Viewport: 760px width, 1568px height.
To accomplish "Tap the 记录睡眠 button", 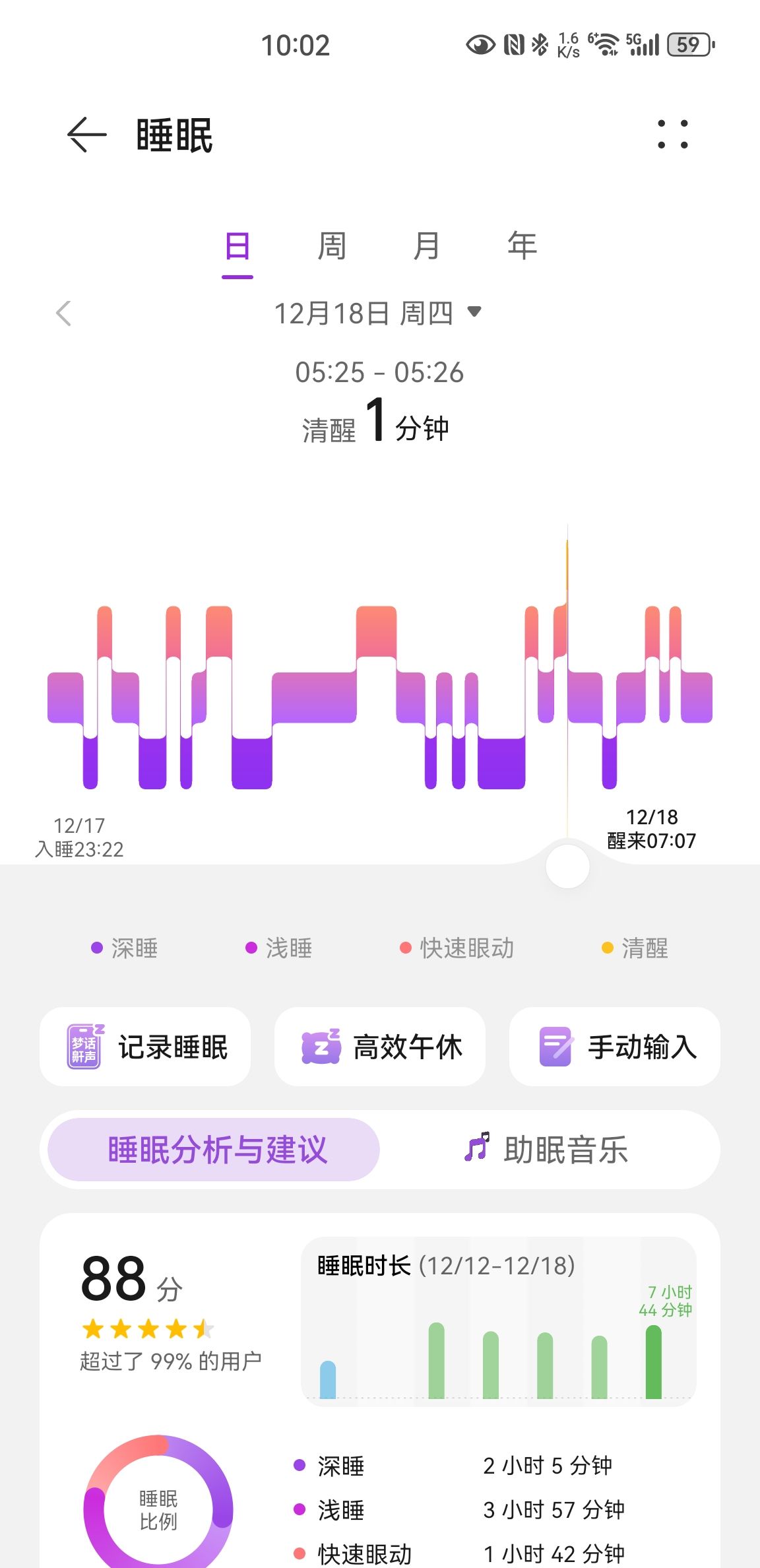I will [x=145, y=1047].
